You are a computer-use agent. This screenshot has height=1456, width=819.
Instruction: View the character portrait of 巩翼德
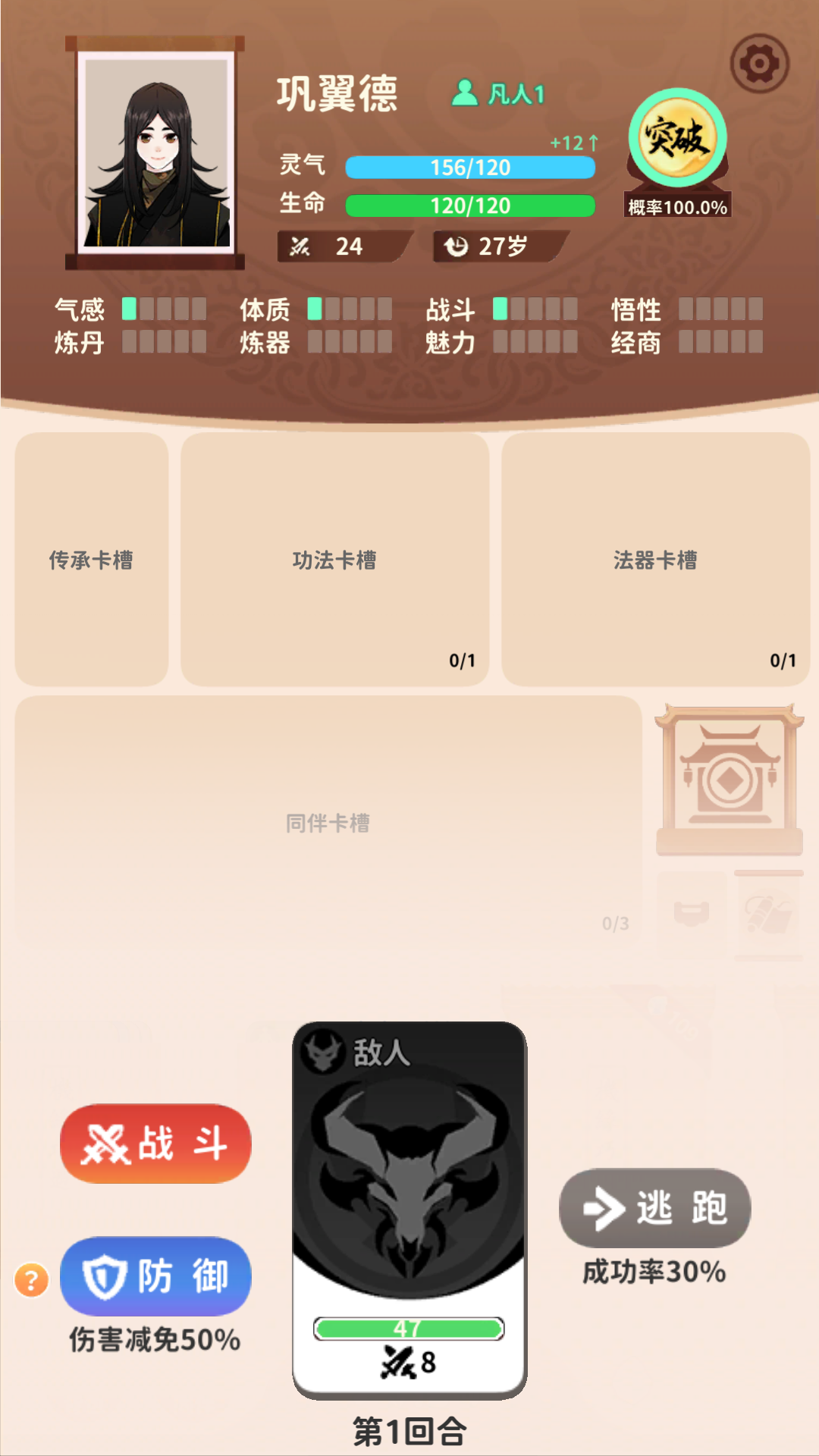(155, 152)
